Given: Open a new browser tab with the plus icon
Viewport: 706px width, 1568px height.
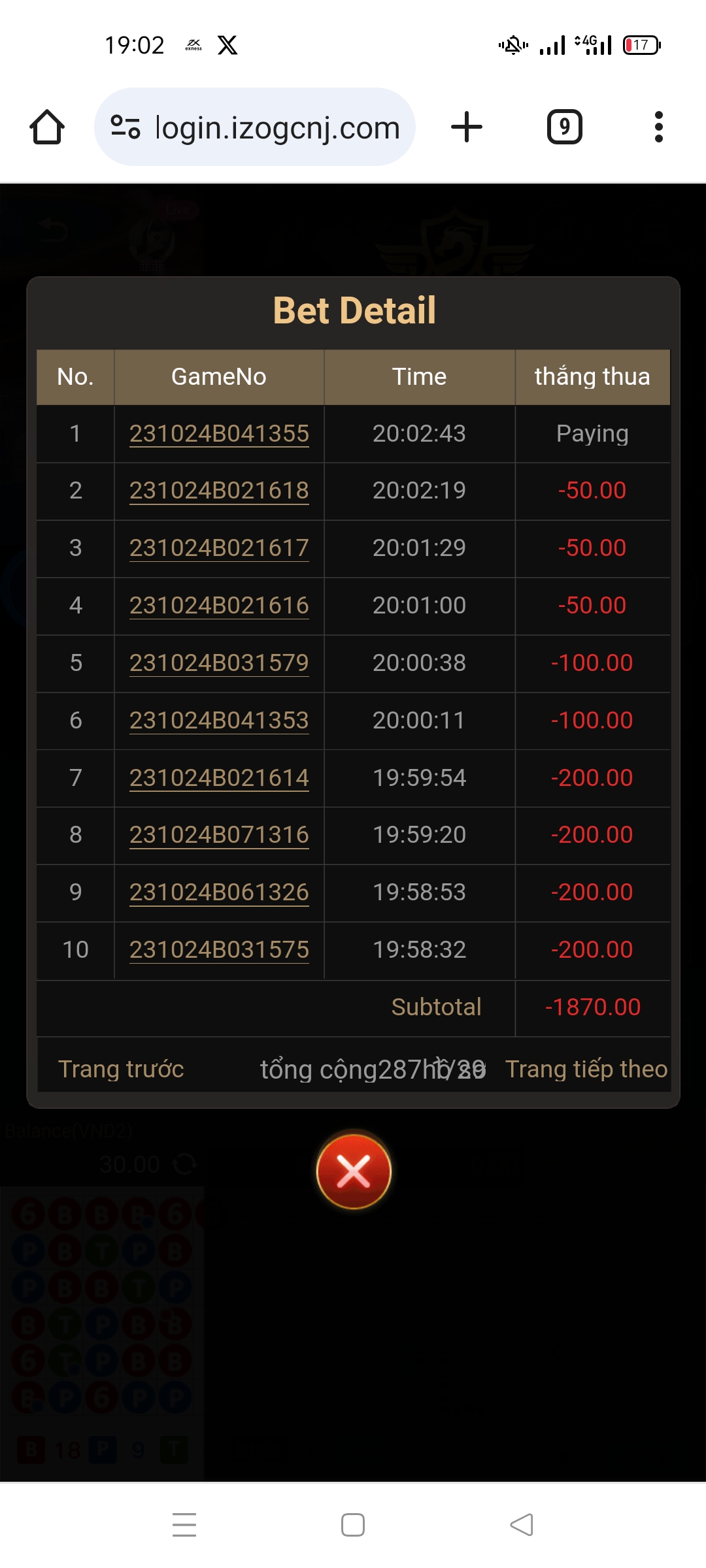Looking at the screenshot, I should [467, 127].
